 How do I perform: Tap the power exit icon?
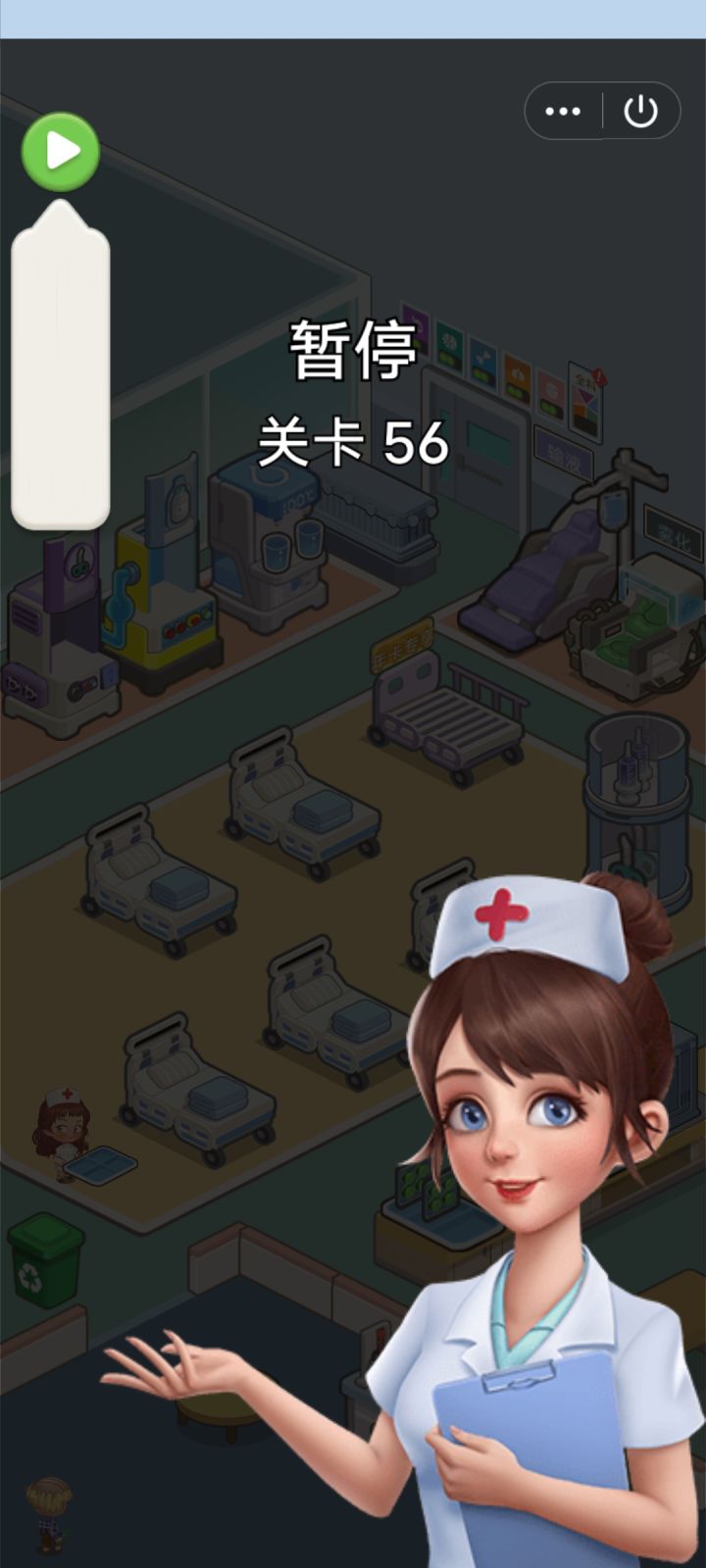click(638, 111)
